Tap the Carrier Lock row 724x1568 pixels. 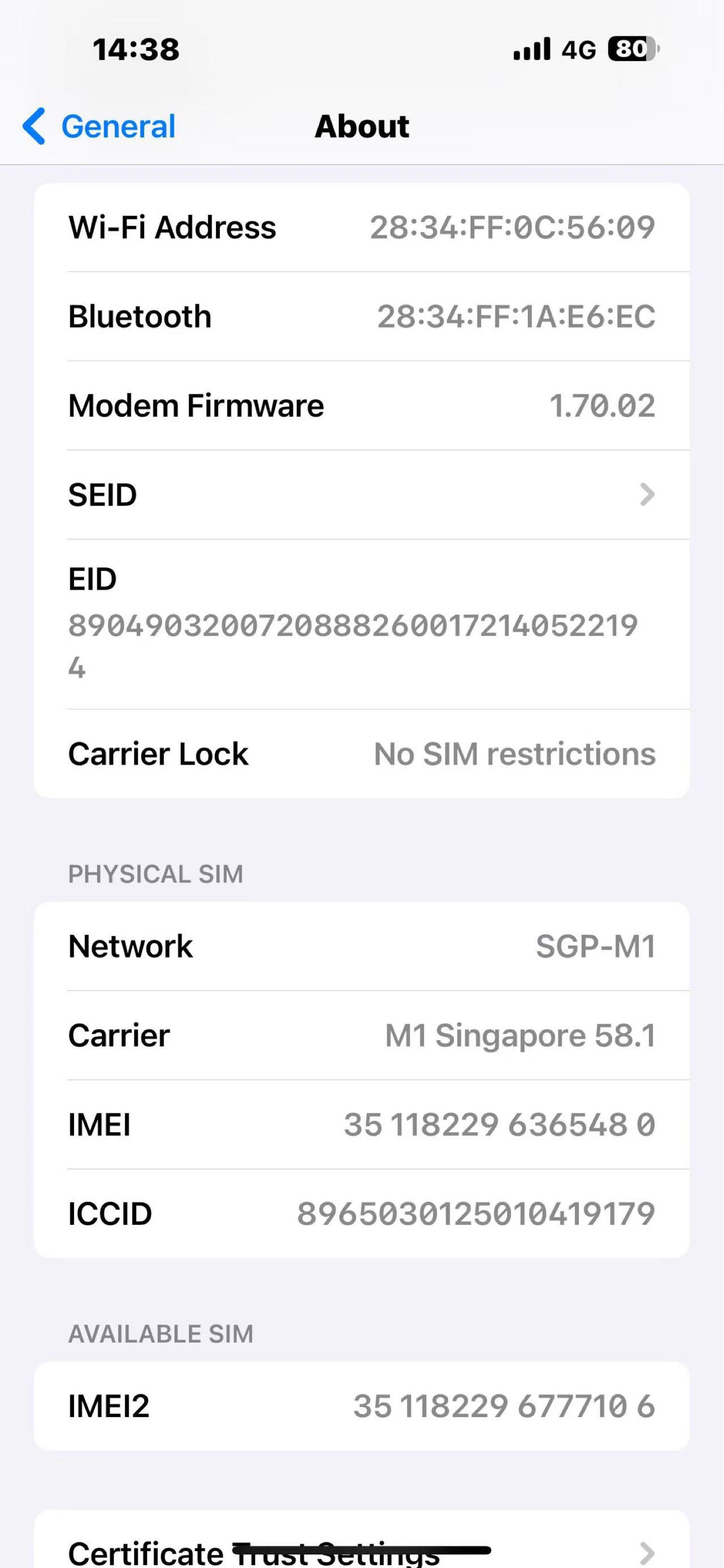(362, 753)
